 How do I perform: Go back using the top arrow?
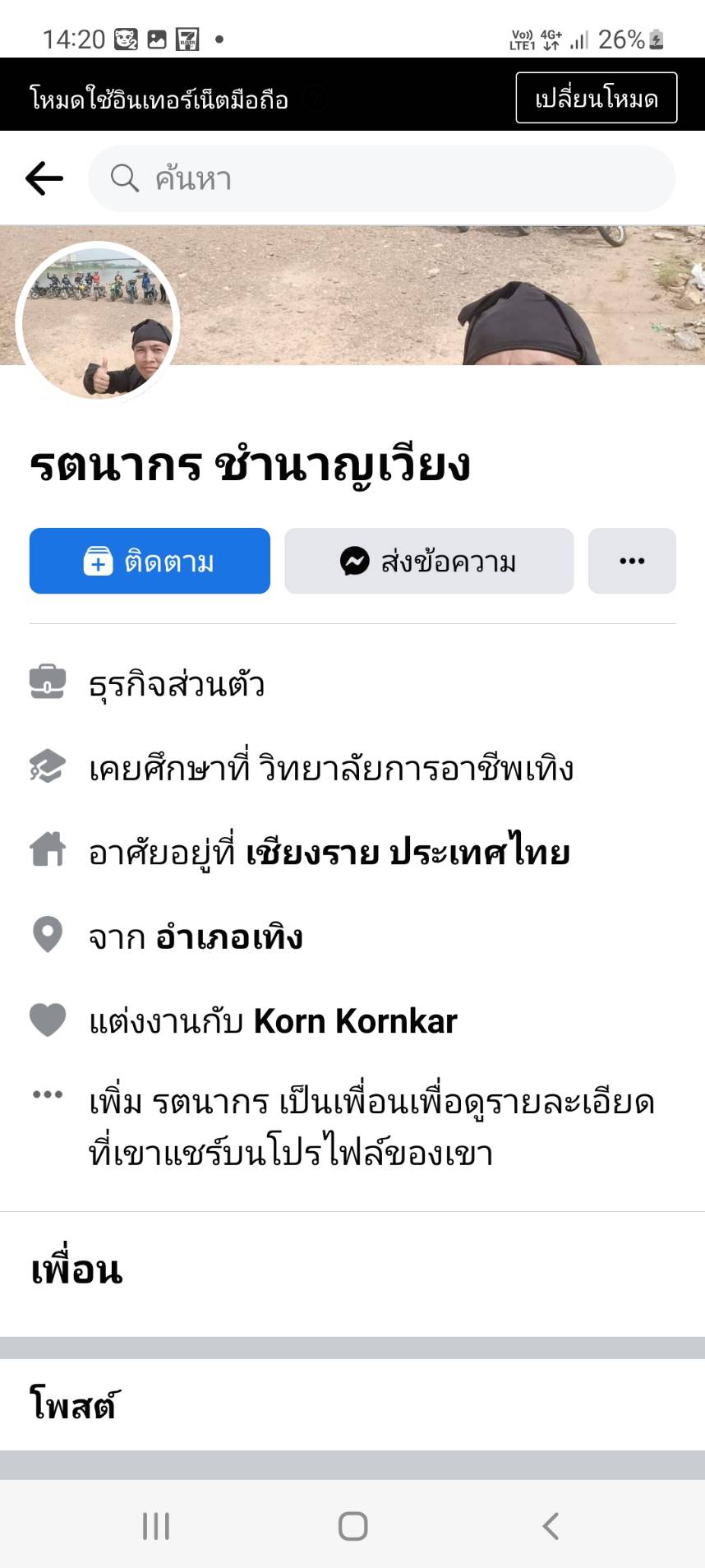point(44,178)
